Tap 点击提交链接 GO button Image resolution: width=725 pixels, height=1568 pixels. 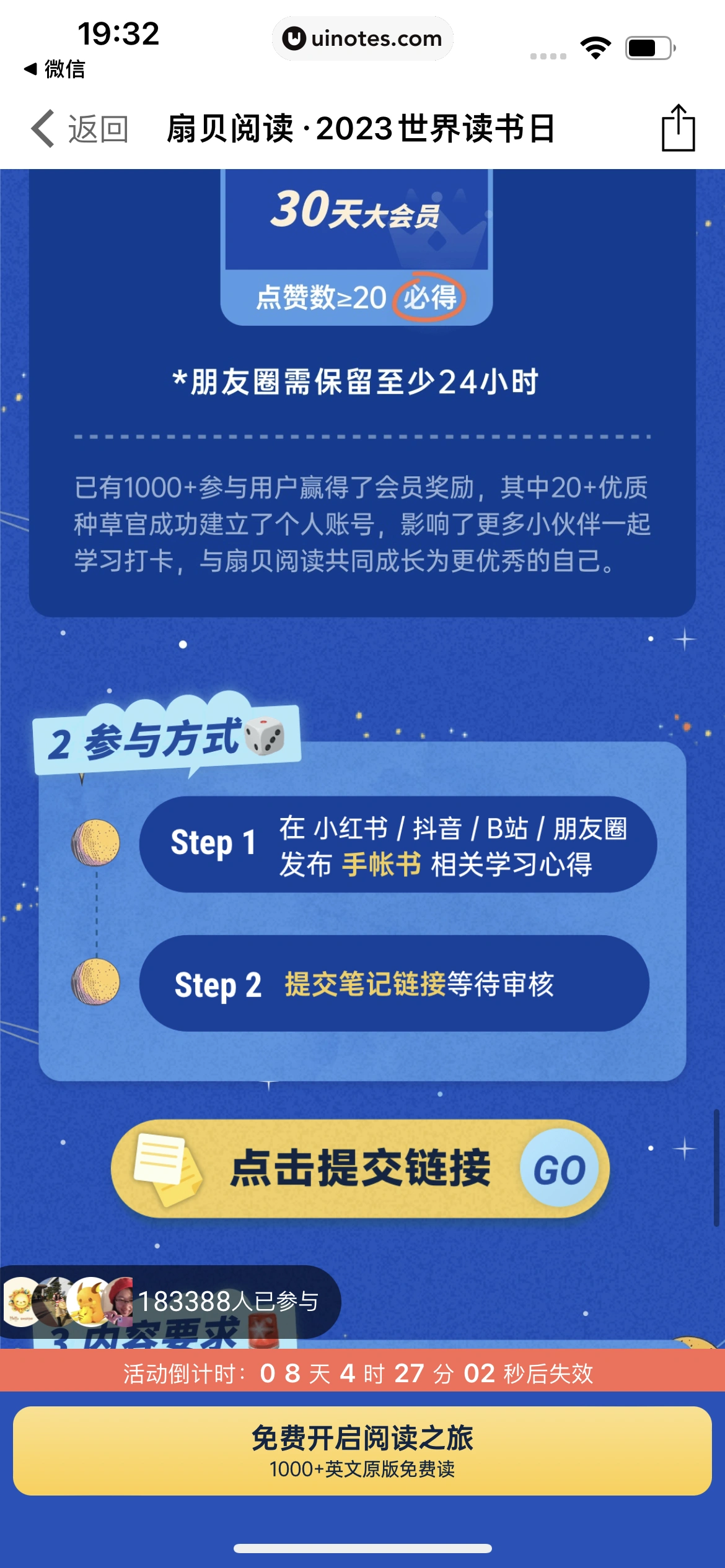click(x=361, y=1168)
